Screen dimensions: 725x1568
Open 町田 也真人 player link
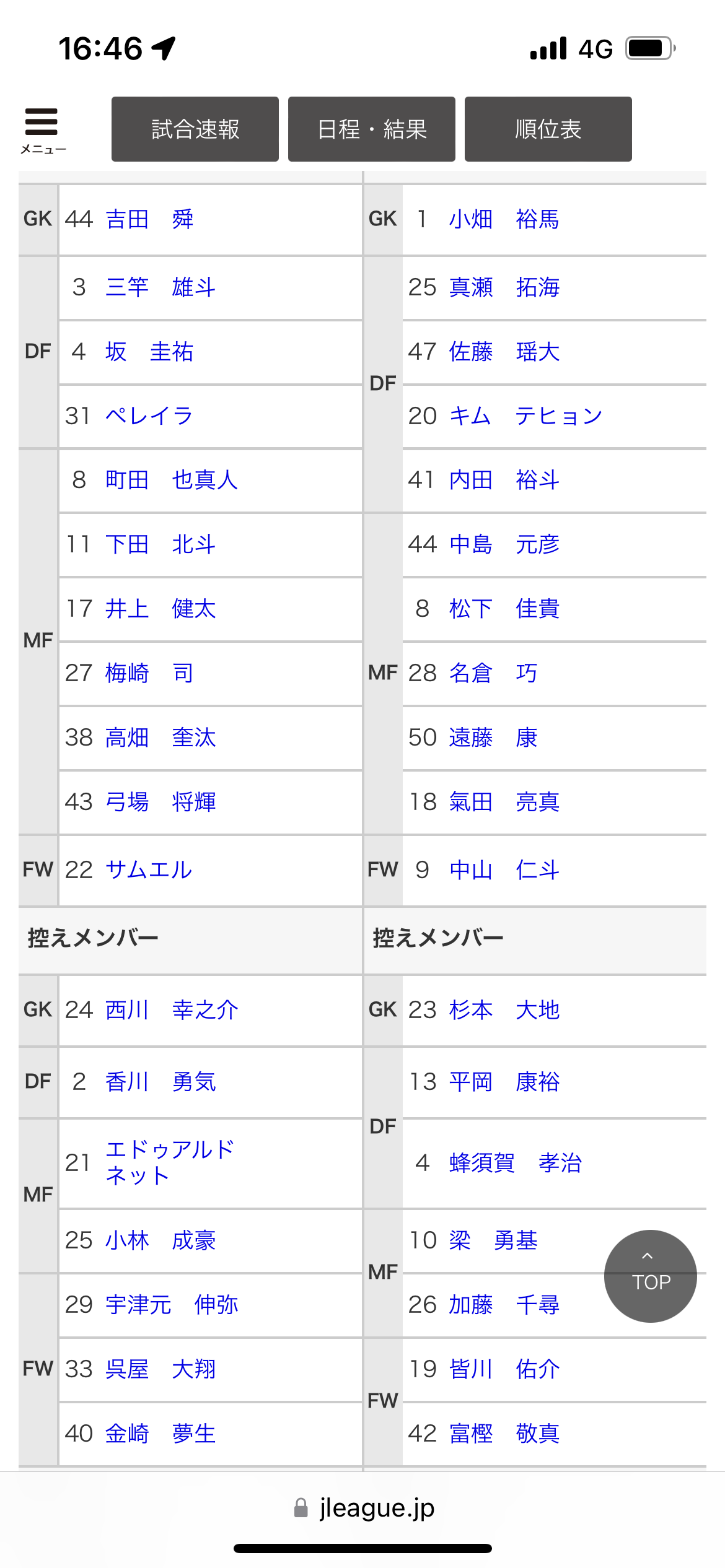[172, 480]
